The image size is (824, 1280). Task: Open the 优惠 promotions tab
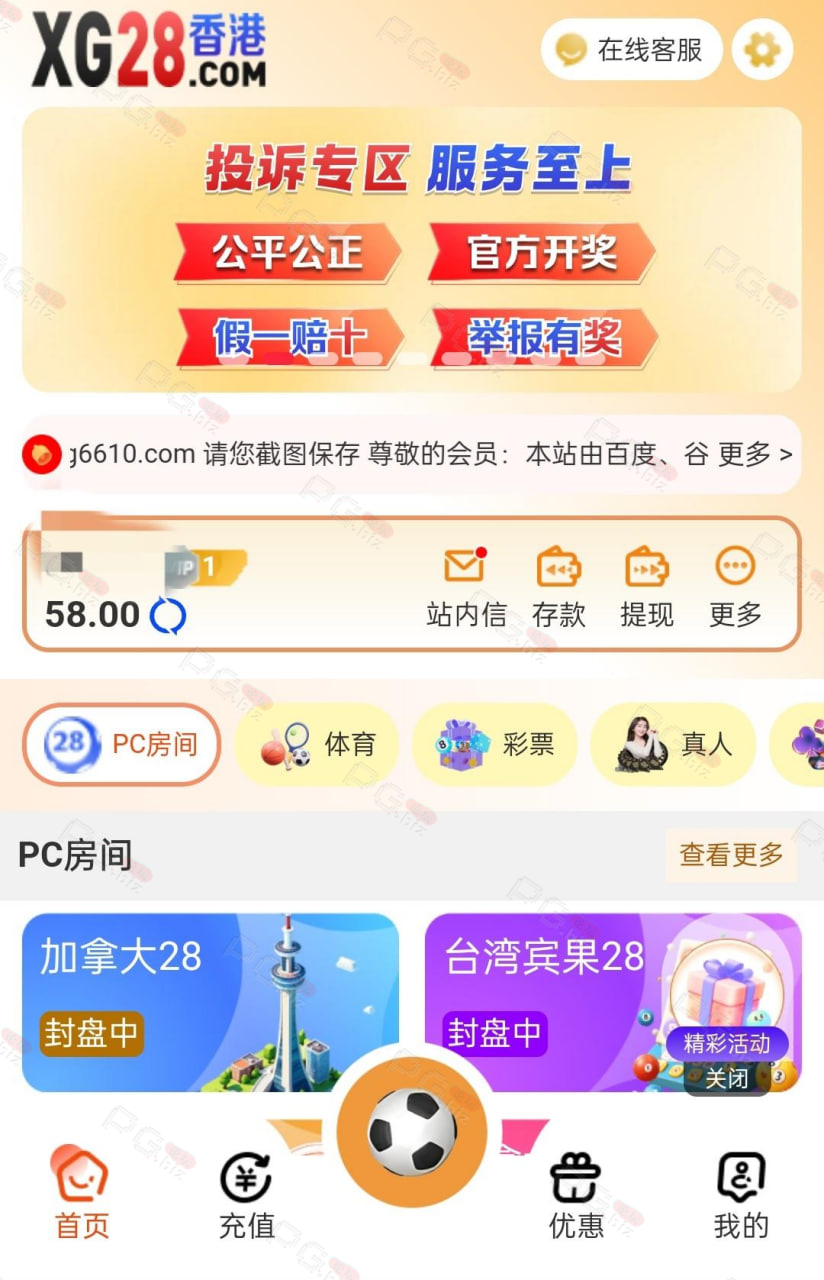576,1195
